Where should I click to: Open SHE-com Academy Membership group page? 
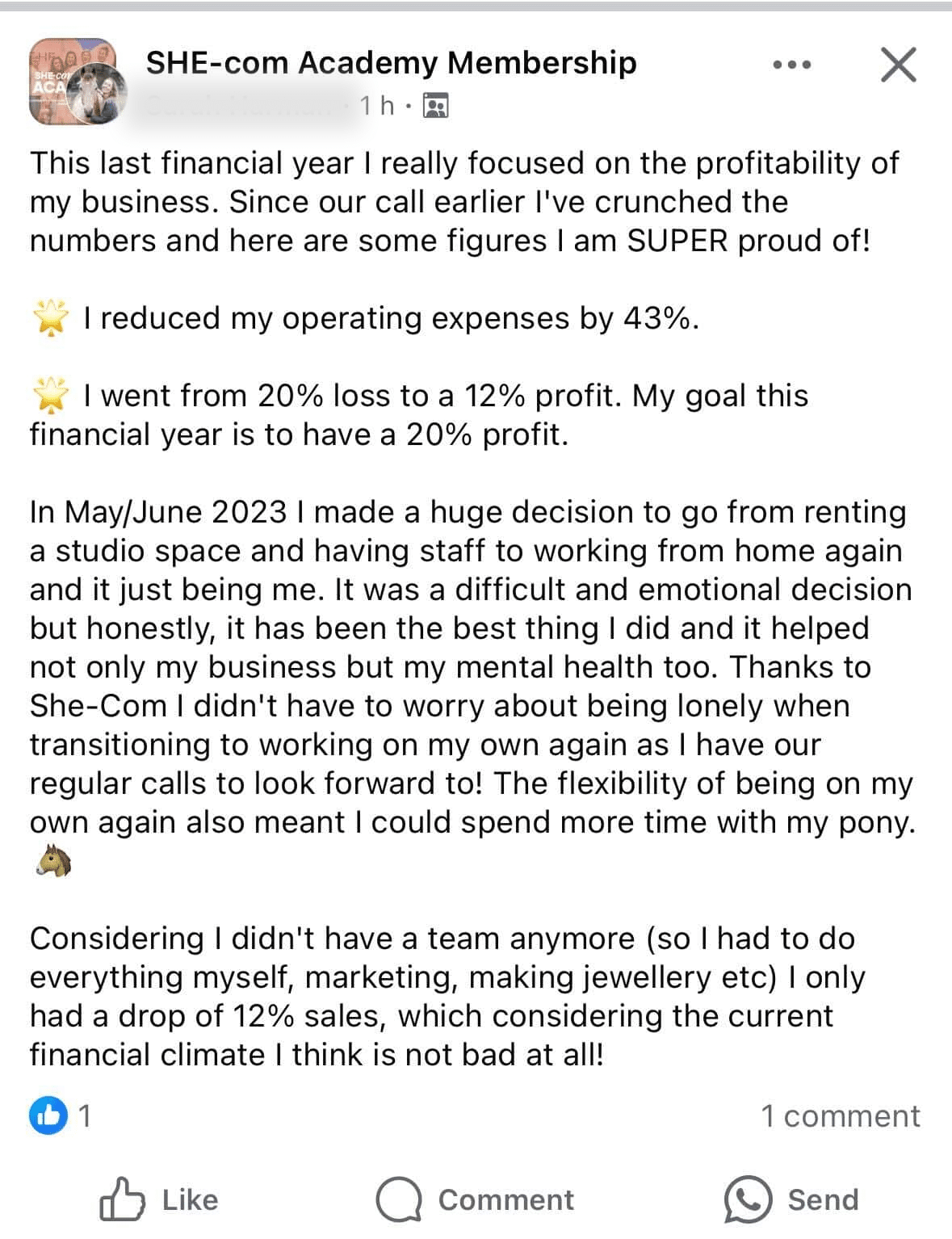pos(391,62)
